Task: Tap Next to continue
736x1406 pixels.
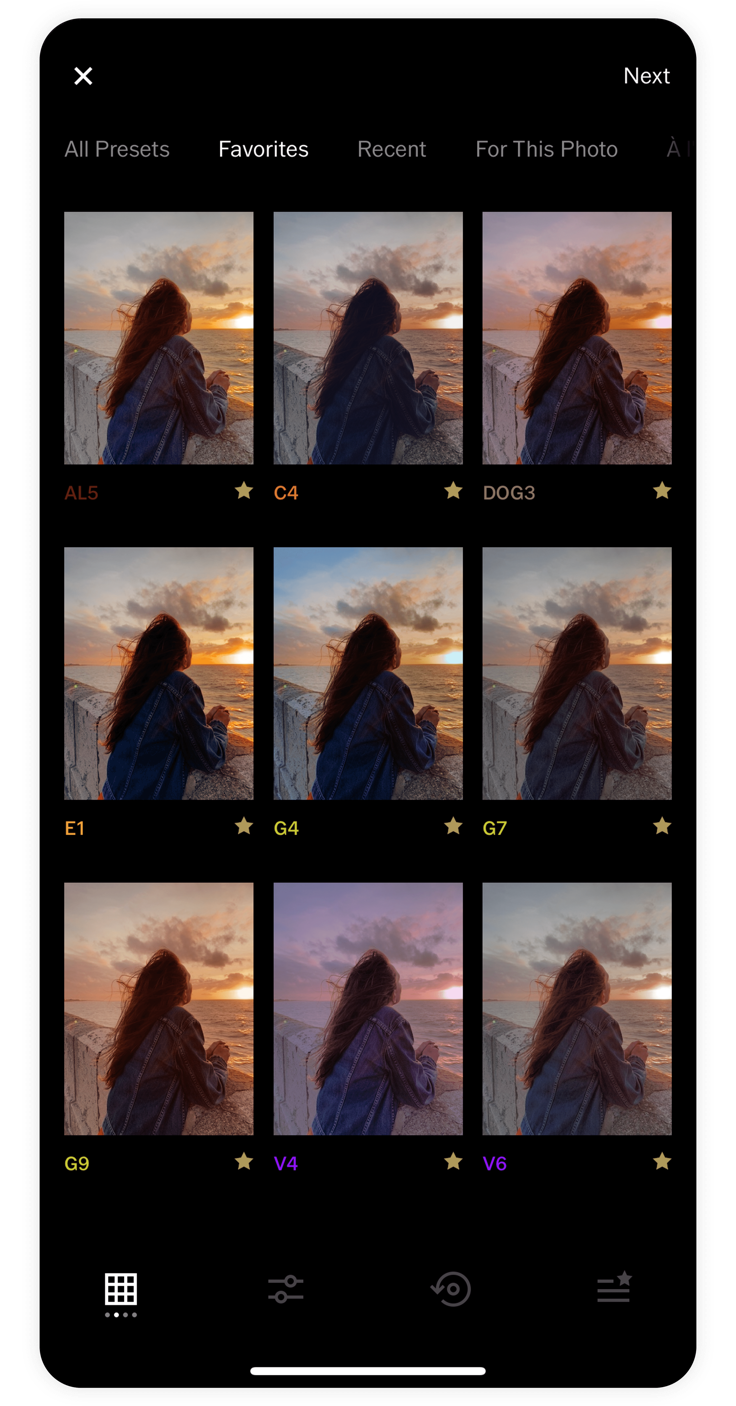Action: click(646, 76)
